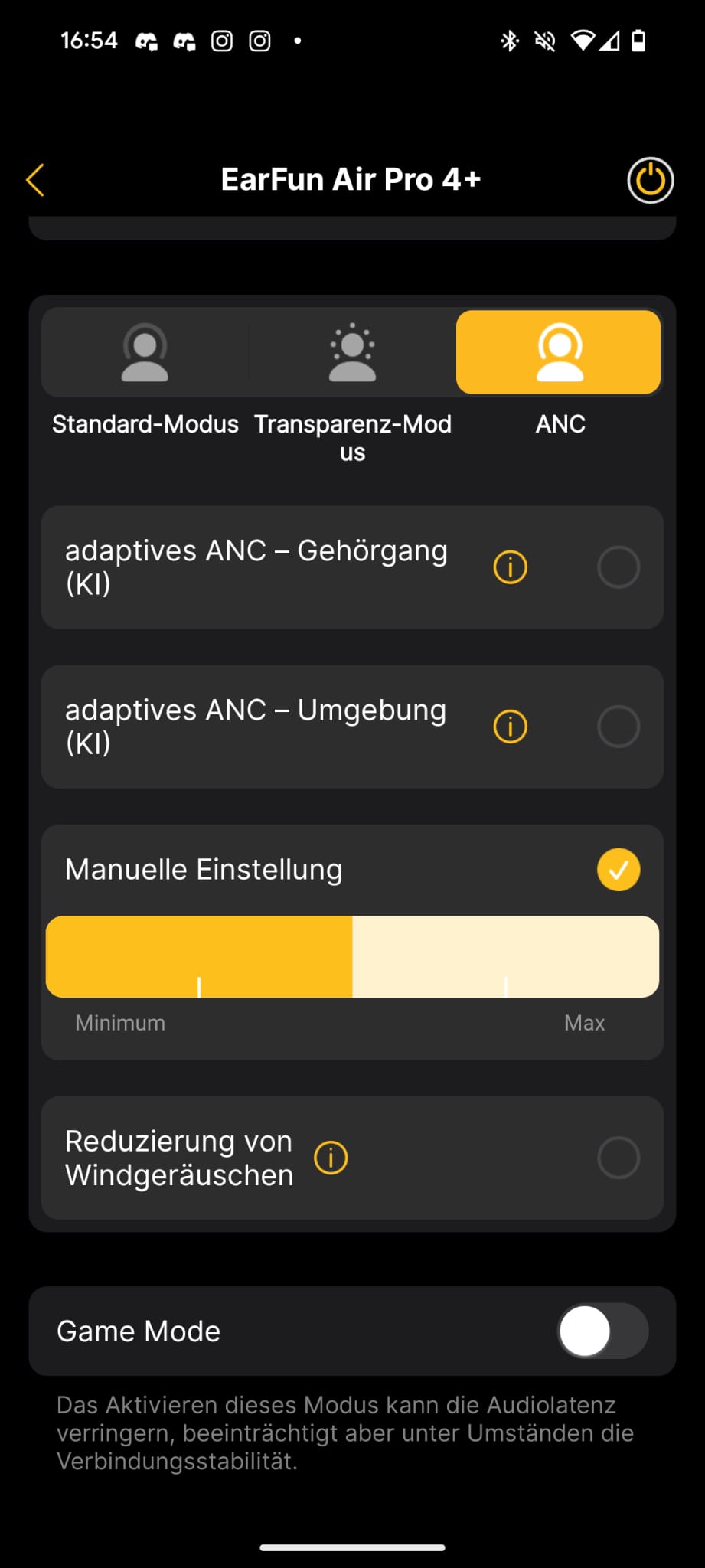Show info for Reduzierung von Windgeräuschen
Screen dimensions: 705x1568
click(331, 1158)
